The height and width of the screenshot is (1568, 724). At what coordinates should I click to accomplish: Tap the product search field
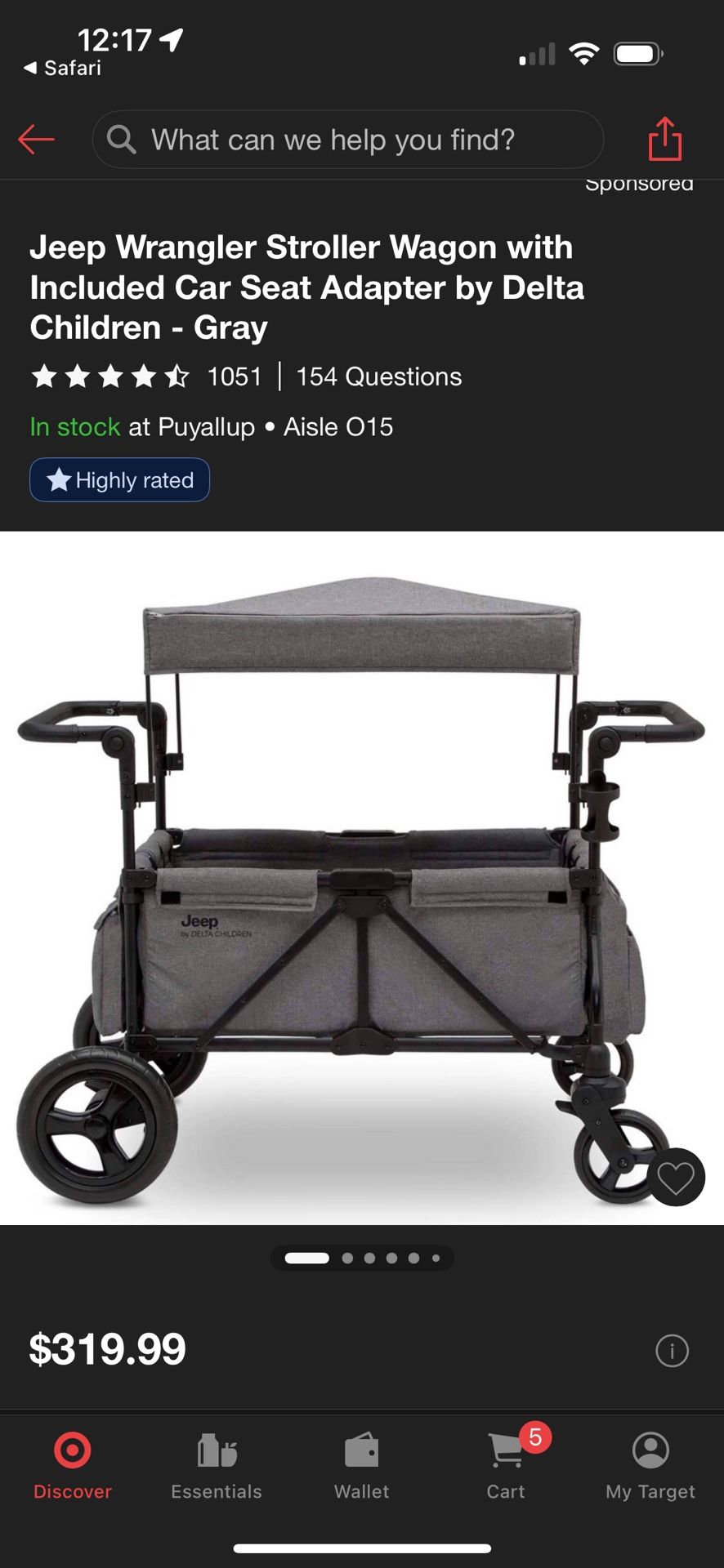[347, 140]
